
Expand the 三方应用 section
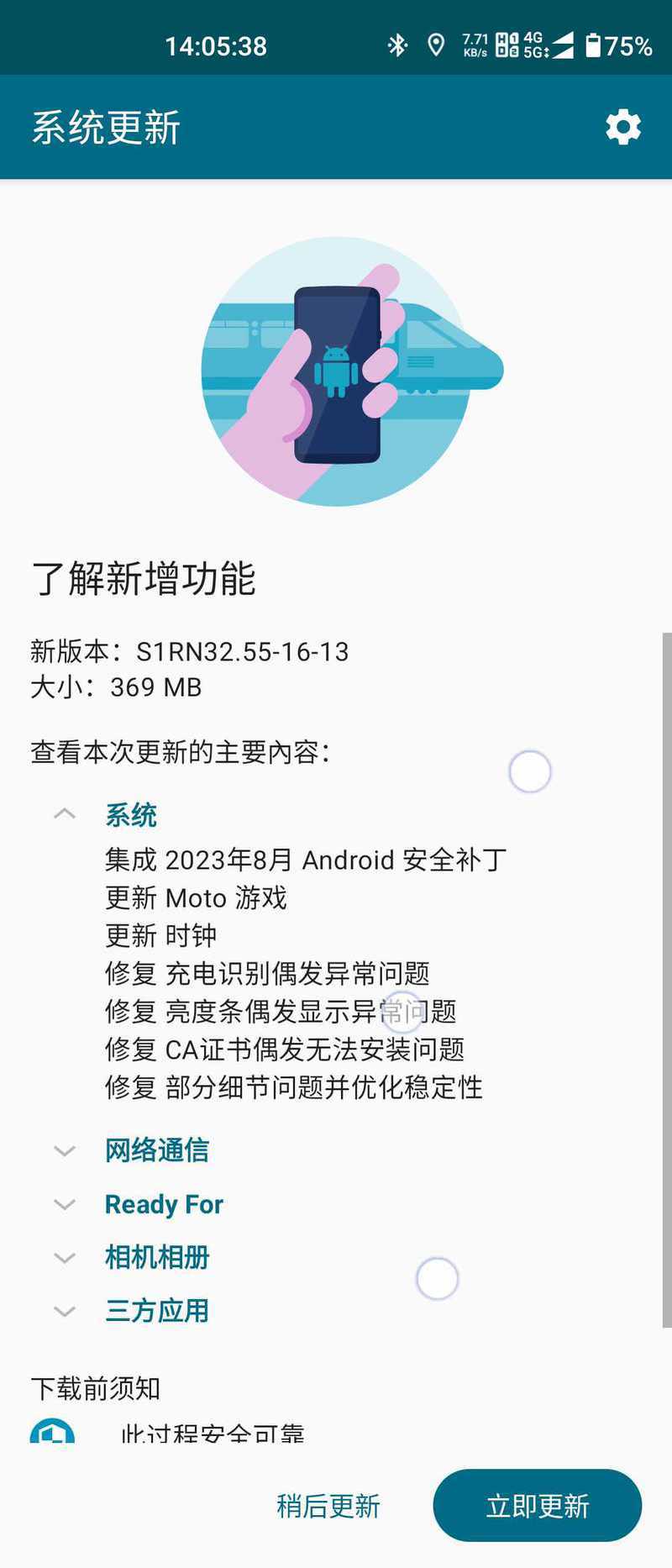(156, 1310)
